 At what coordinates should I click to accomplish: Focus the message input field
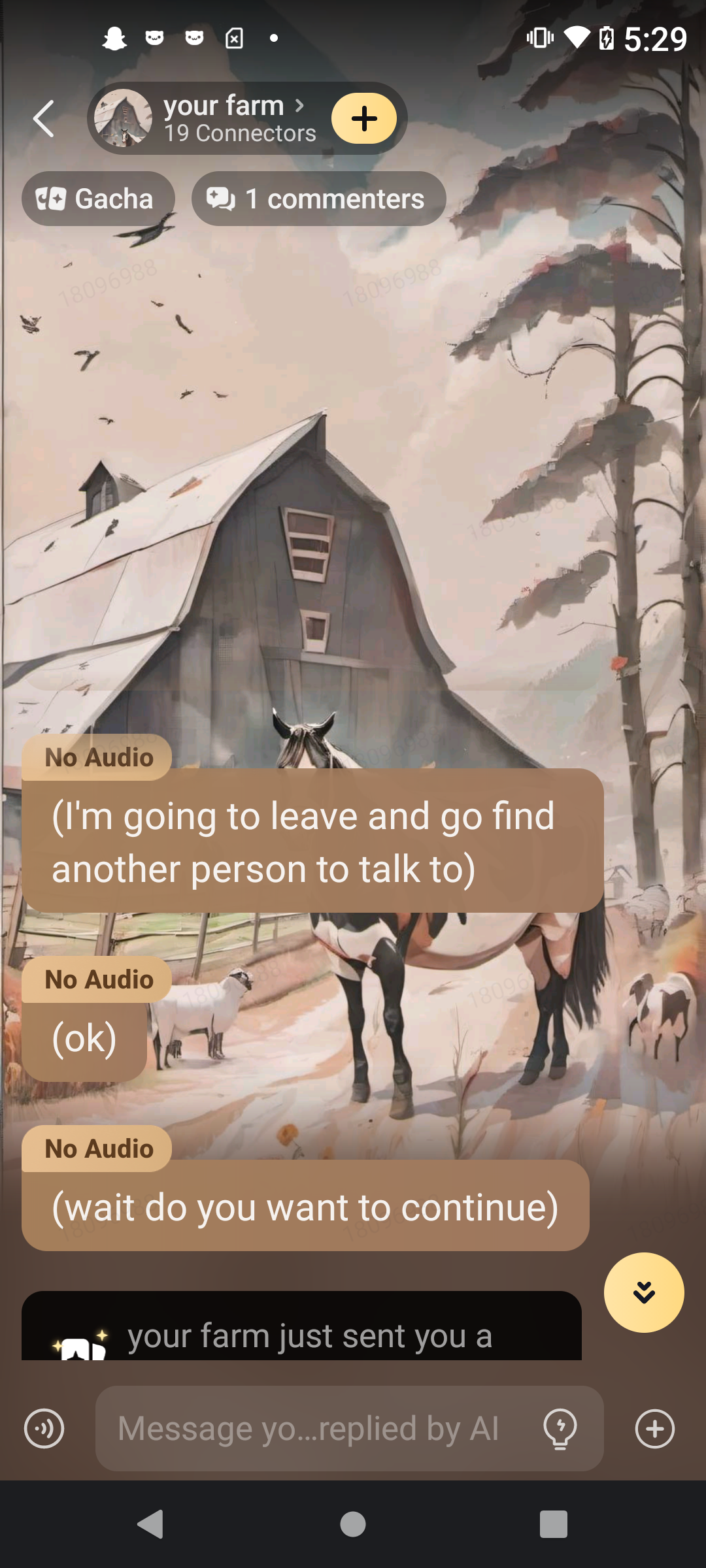pyautogui.click(x=314, y=1429)
